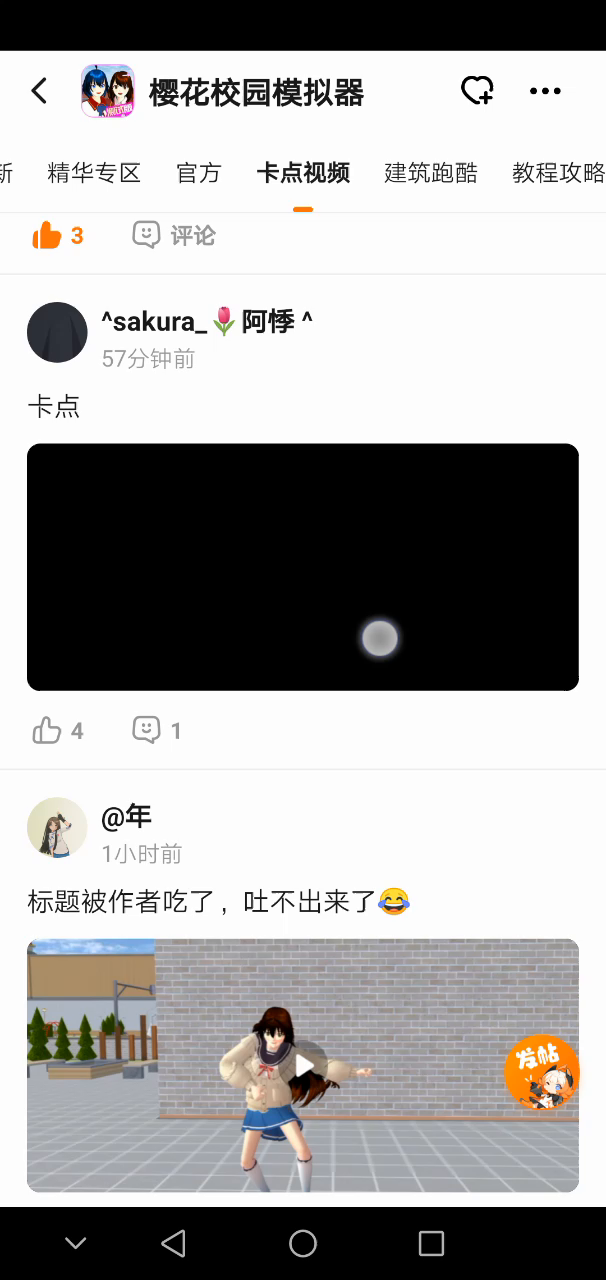View the profile avatar of @年
This screenshot has height=1280, width=606.
coord(57,827)
